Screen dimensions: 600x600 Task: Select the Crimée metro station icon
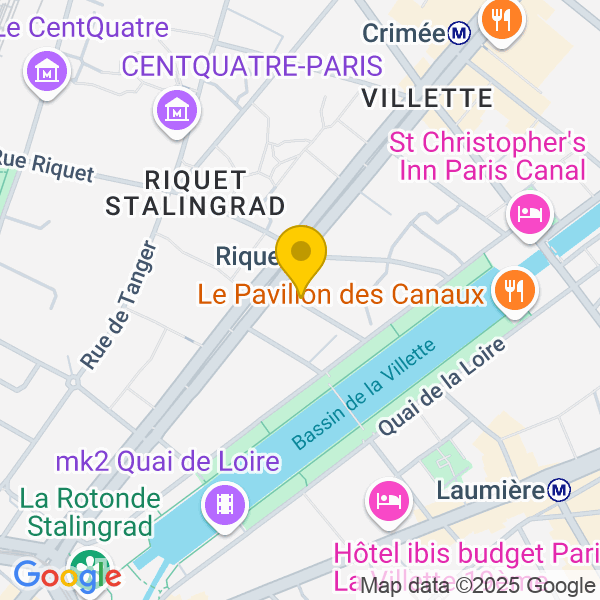[x=460, y=34]
